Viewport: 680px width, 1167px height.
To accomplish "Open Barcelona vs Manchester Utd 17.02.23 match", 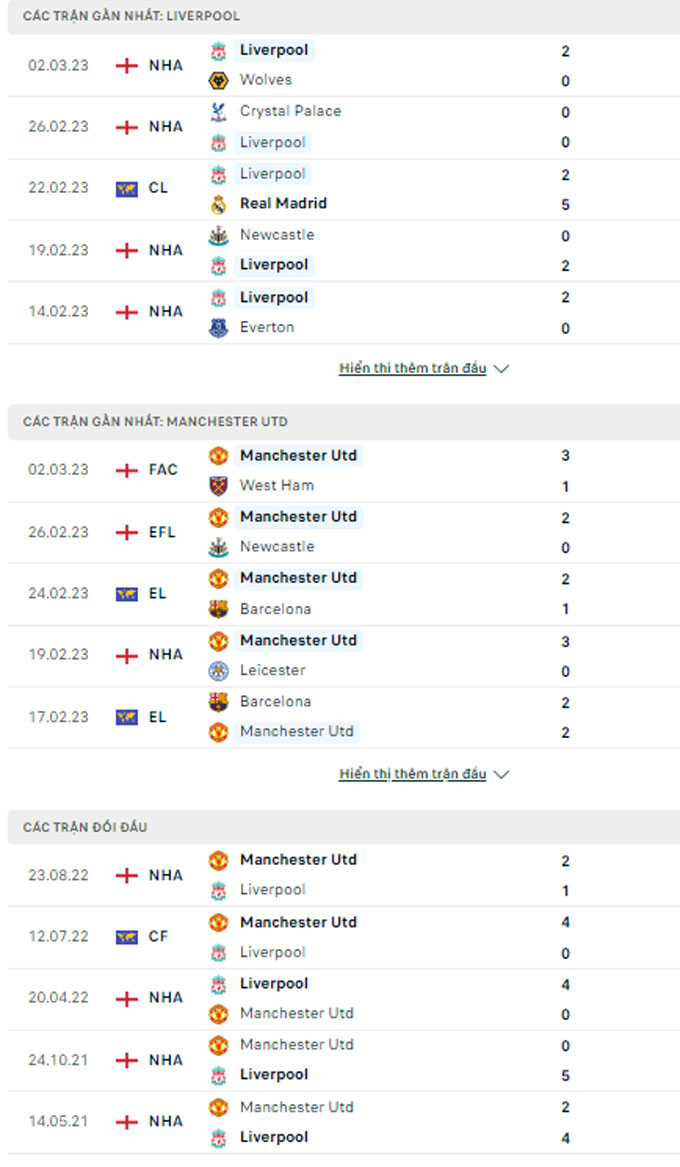I will pos(344,717).
